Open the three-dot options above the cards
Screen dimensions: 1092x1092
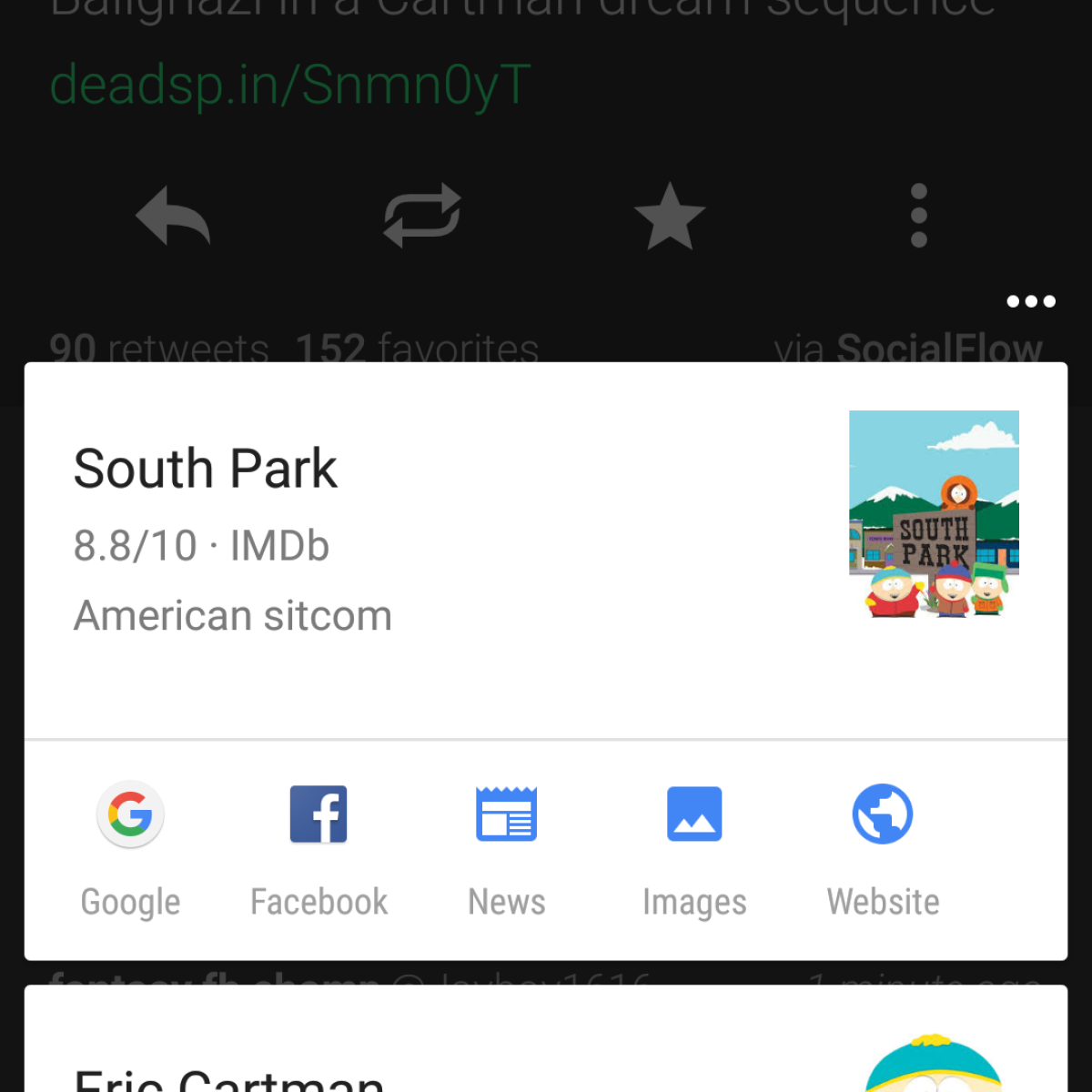(1030, 301)
